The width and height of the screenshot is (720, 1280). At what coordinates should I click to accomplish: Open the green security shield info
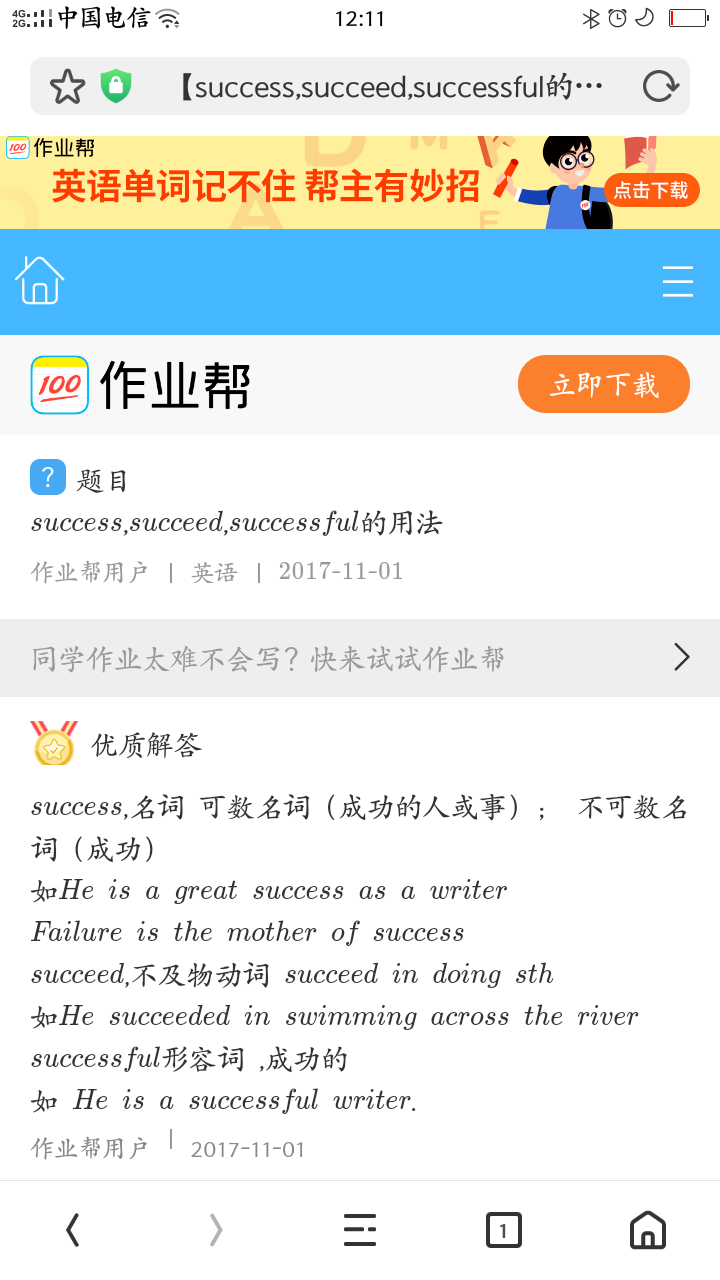coord(116,87)
